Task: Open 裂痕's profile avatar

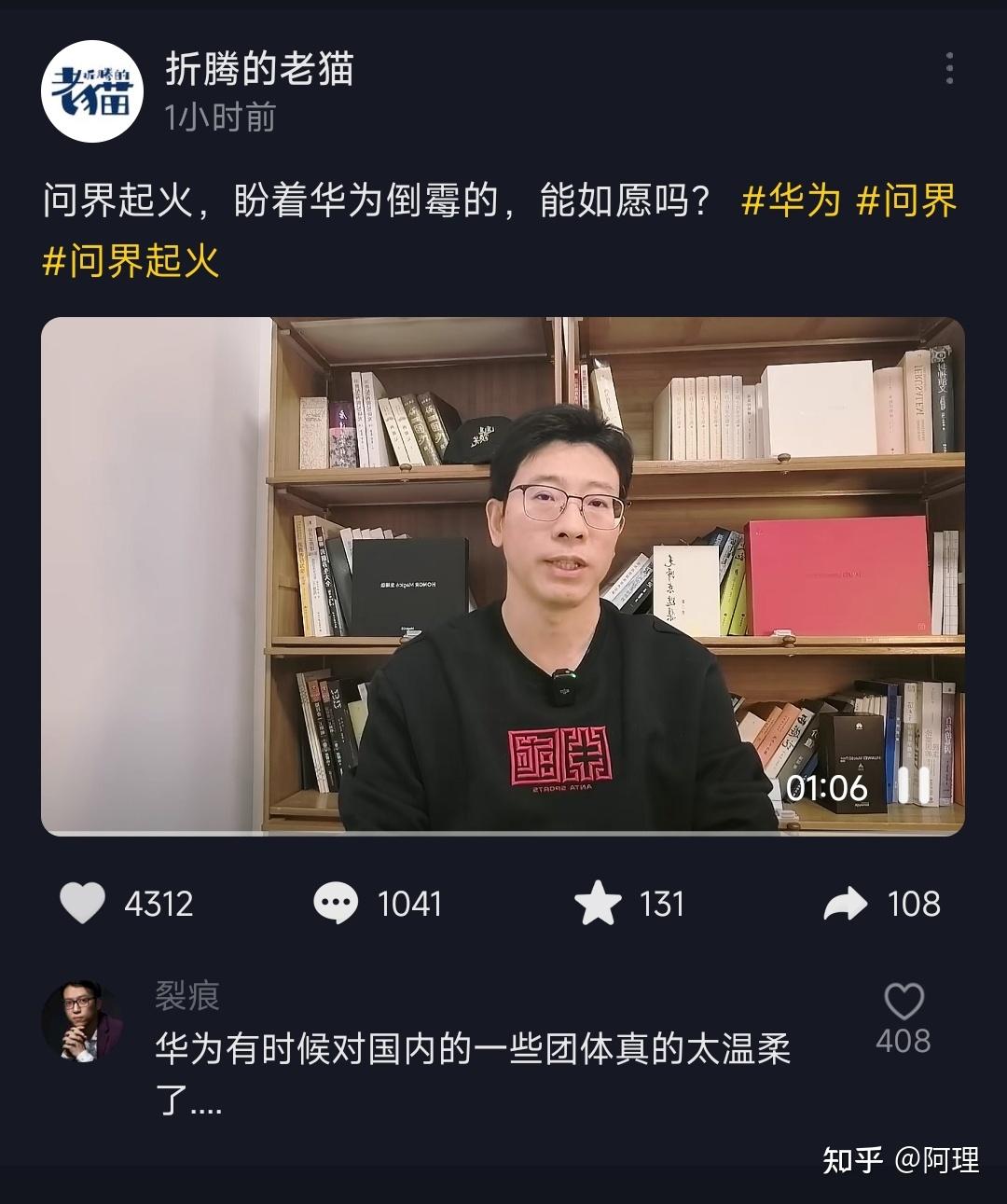Action: click(83, 1021)
